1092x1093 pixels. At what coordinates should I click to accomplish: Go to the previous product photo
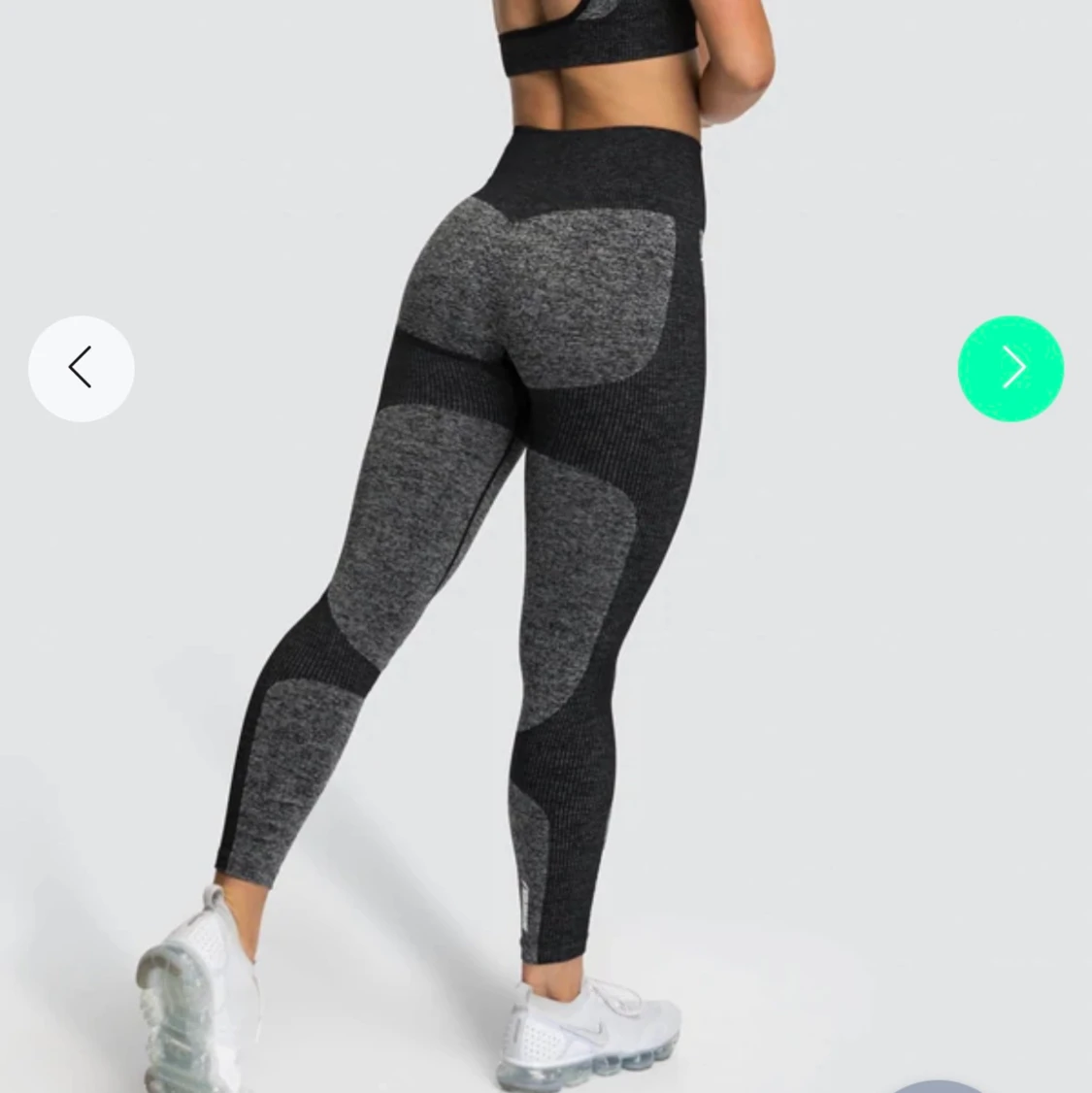click(82, 368)
